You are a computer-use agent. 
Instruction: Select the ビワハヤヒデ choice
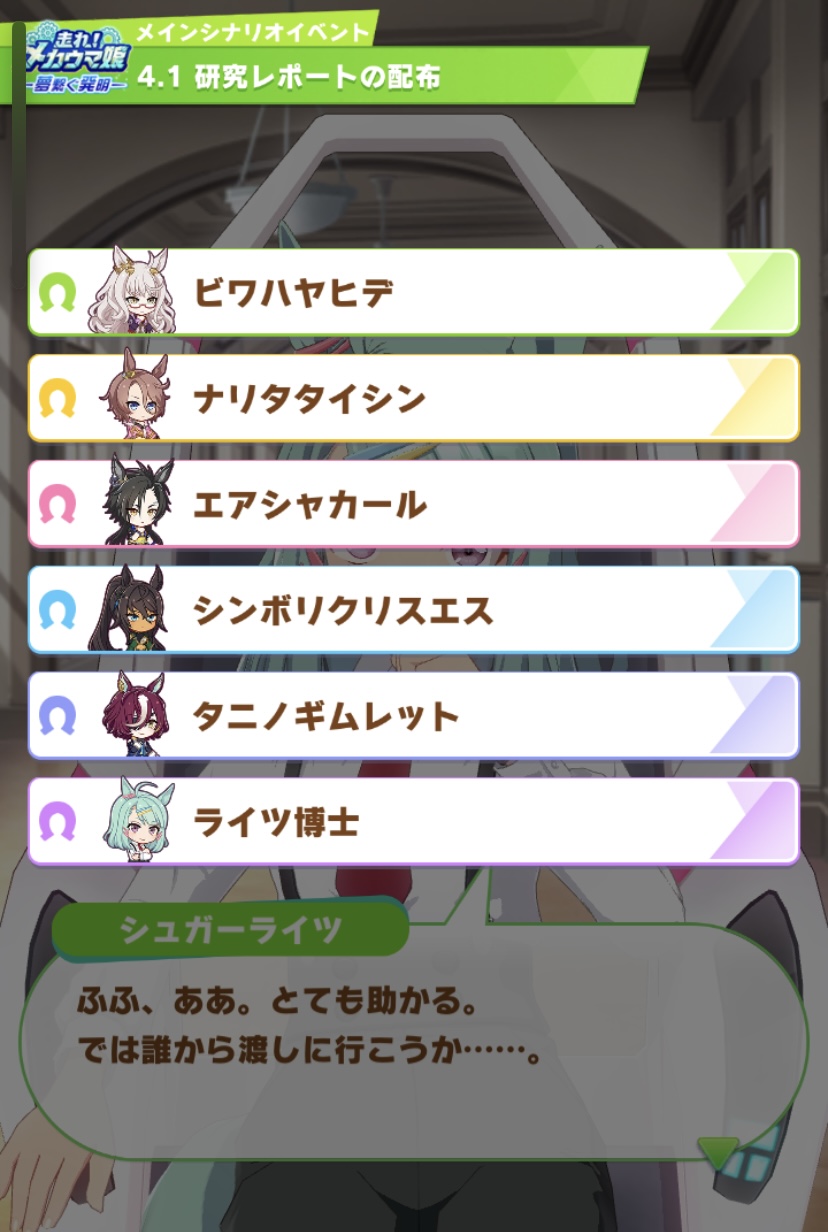tap(413, 292)
